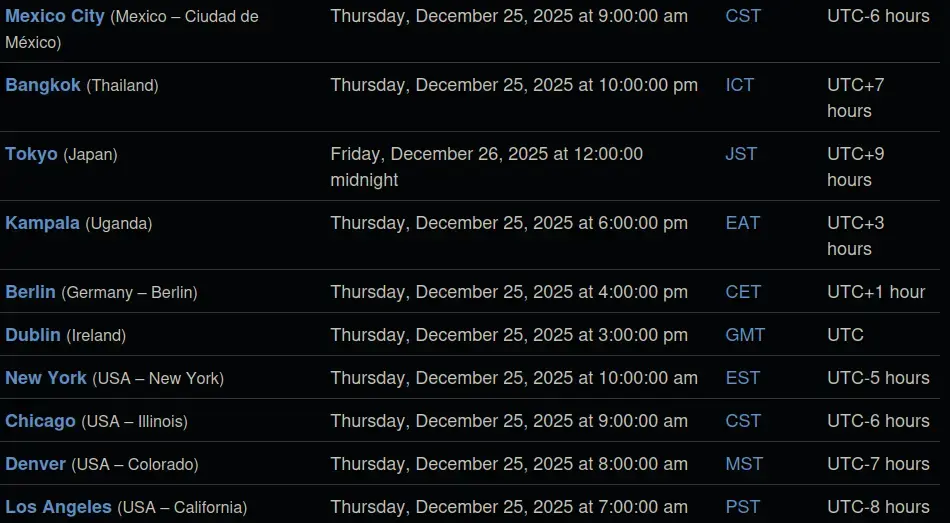The width and height of the screenshot is (950, 523).
Task: Open the EAT time zone link
Action: click(x=742, y=223)
